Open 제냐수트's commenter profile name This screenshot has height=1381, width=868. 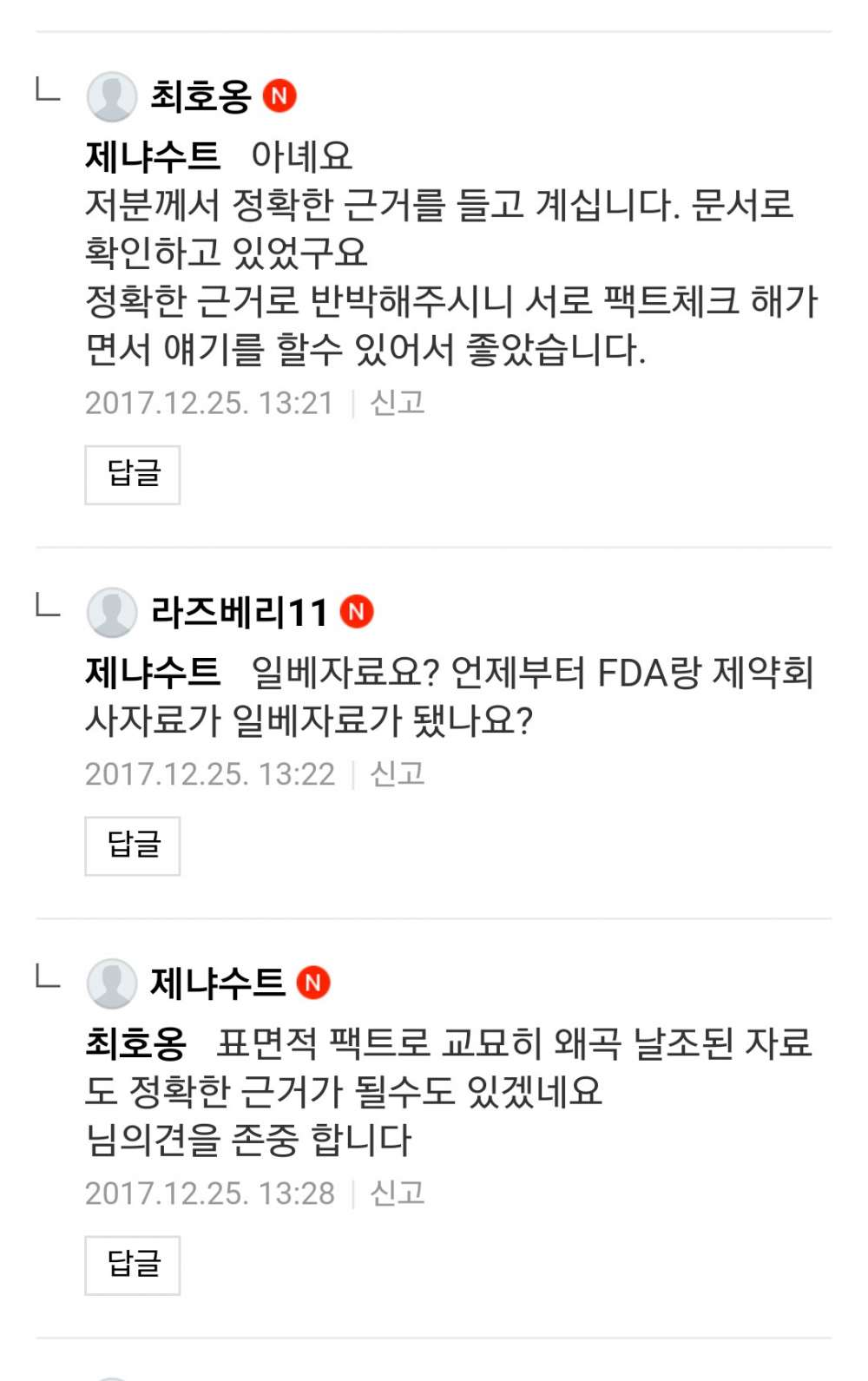pos(217,983)
